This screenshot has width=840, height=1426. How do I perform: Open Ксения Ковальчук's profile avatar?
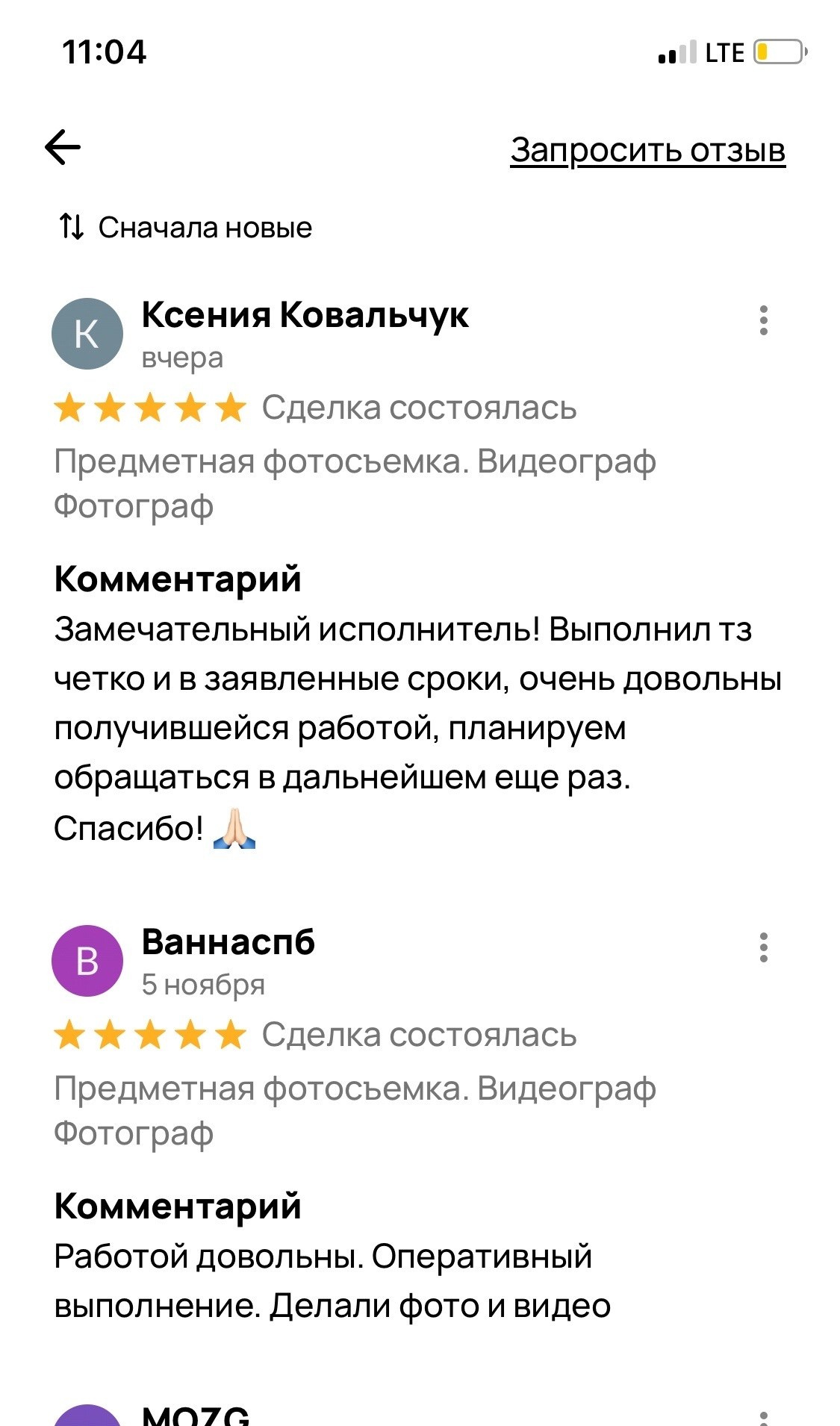pyautogui.click(x=87, y=334)
